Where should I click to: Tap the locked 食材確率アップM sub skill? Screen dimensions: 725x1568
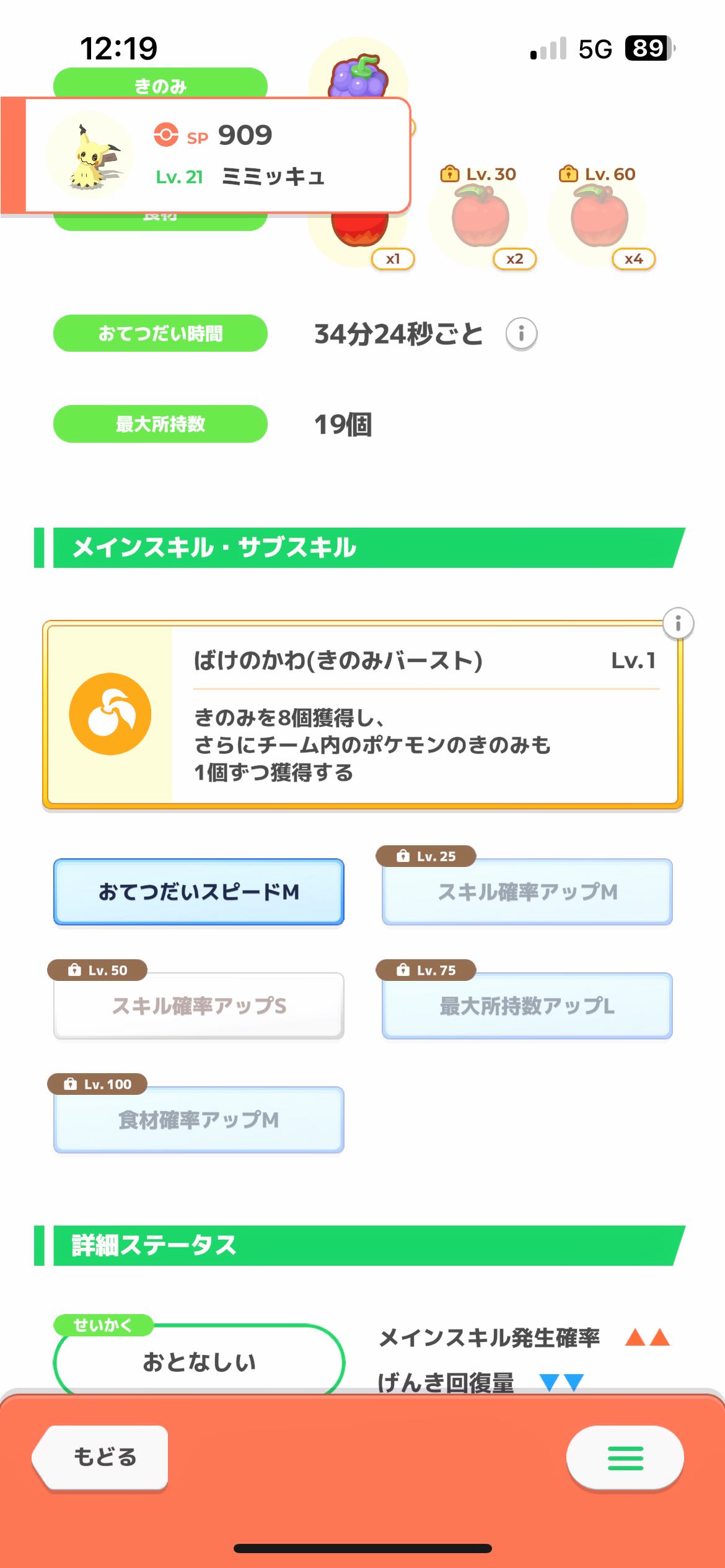(x=199, y=1120)
